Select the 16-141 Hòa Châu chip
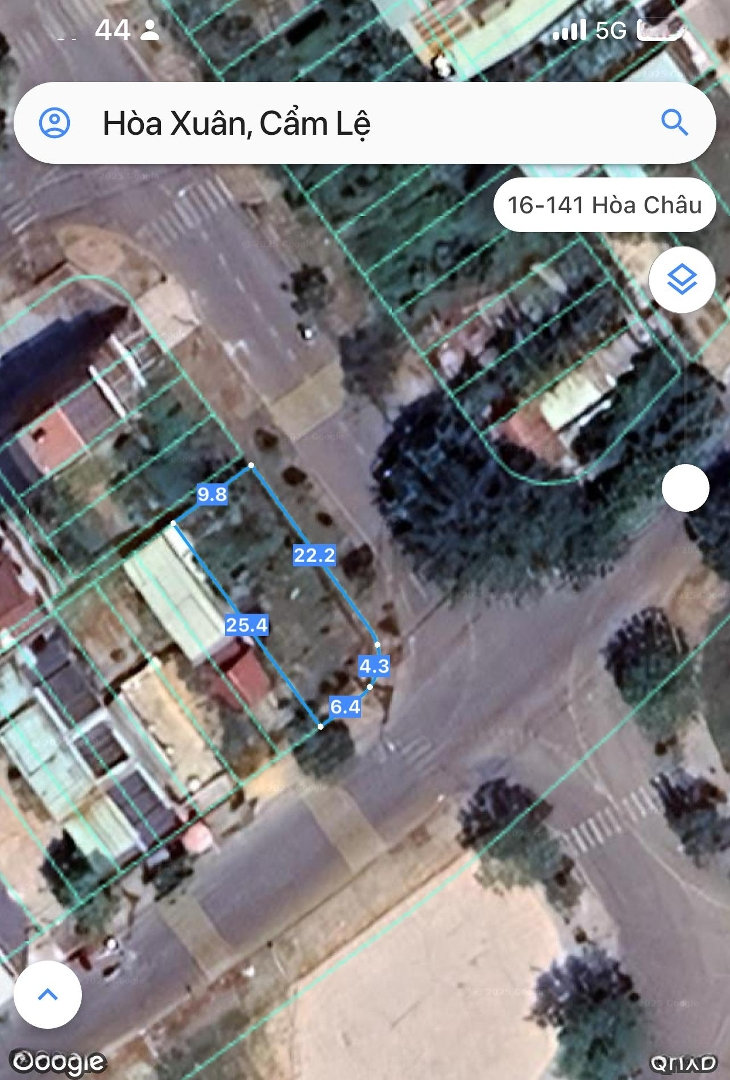Viewport: 730px width, 1080px height. tap(604, 205)
